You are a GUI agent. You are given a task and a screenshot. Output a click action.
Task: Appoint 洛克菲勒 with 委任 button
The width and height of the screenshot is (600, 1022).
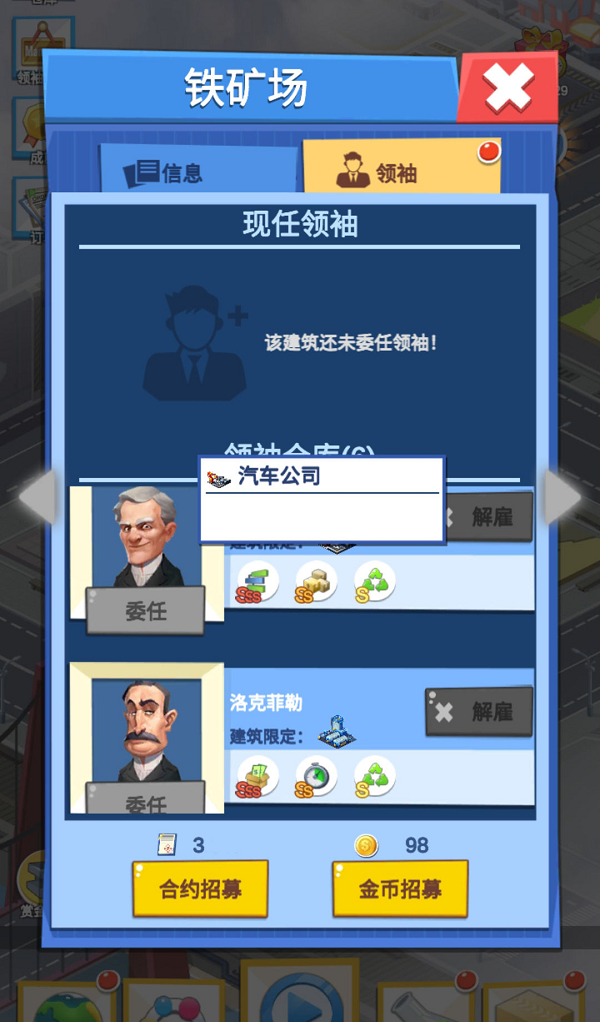click(146, 800)
